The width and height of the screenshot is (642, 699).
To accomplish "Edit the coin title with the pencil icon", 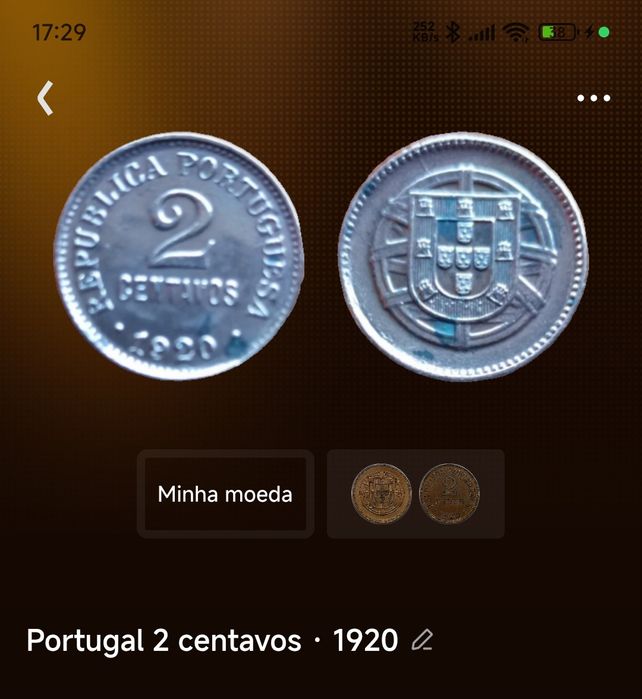I will (x=423, y=640).
